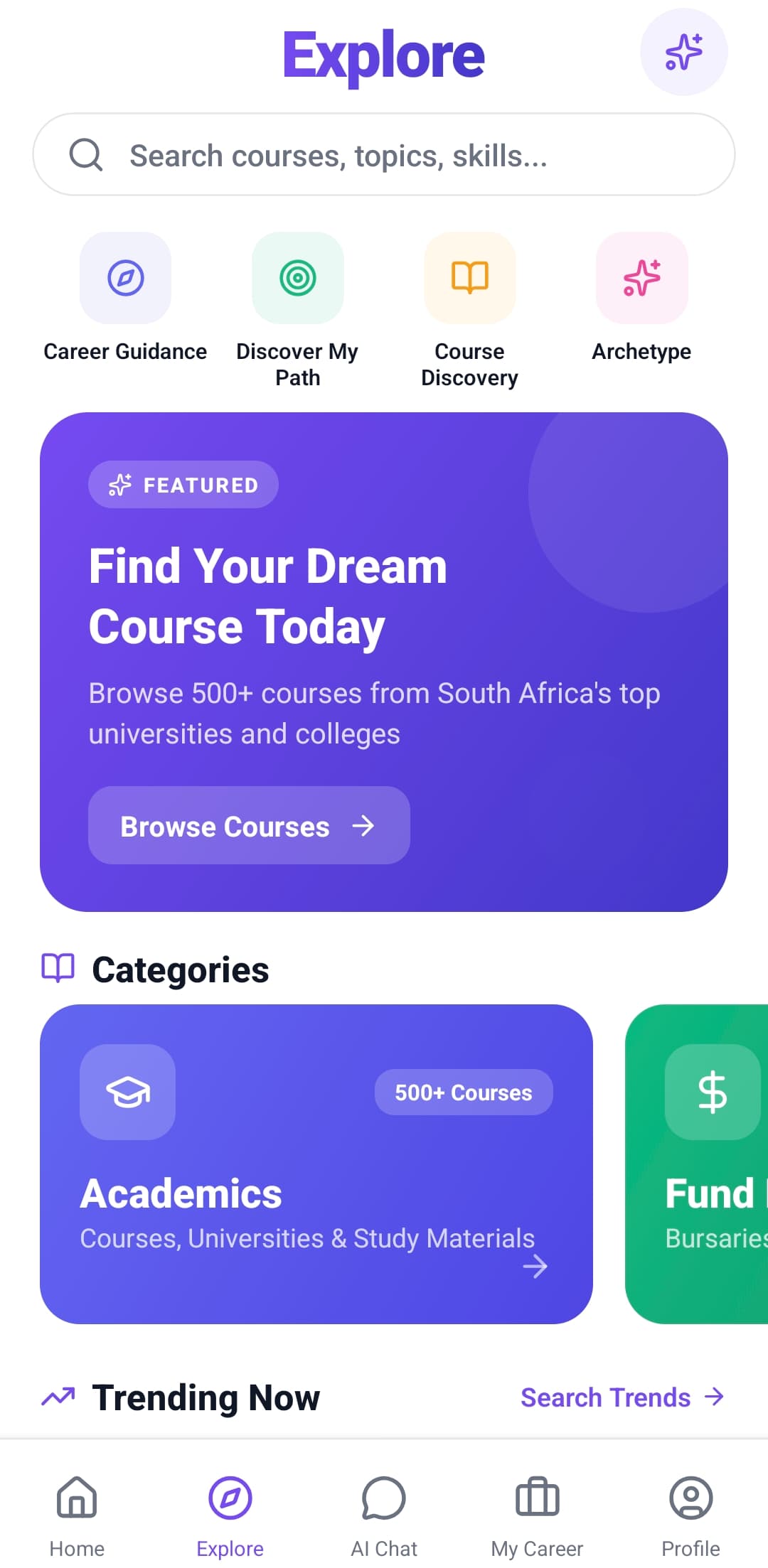Open the Career Guidance compass icon
This screenshot has height=1568, width=768.
pos(125,278)
